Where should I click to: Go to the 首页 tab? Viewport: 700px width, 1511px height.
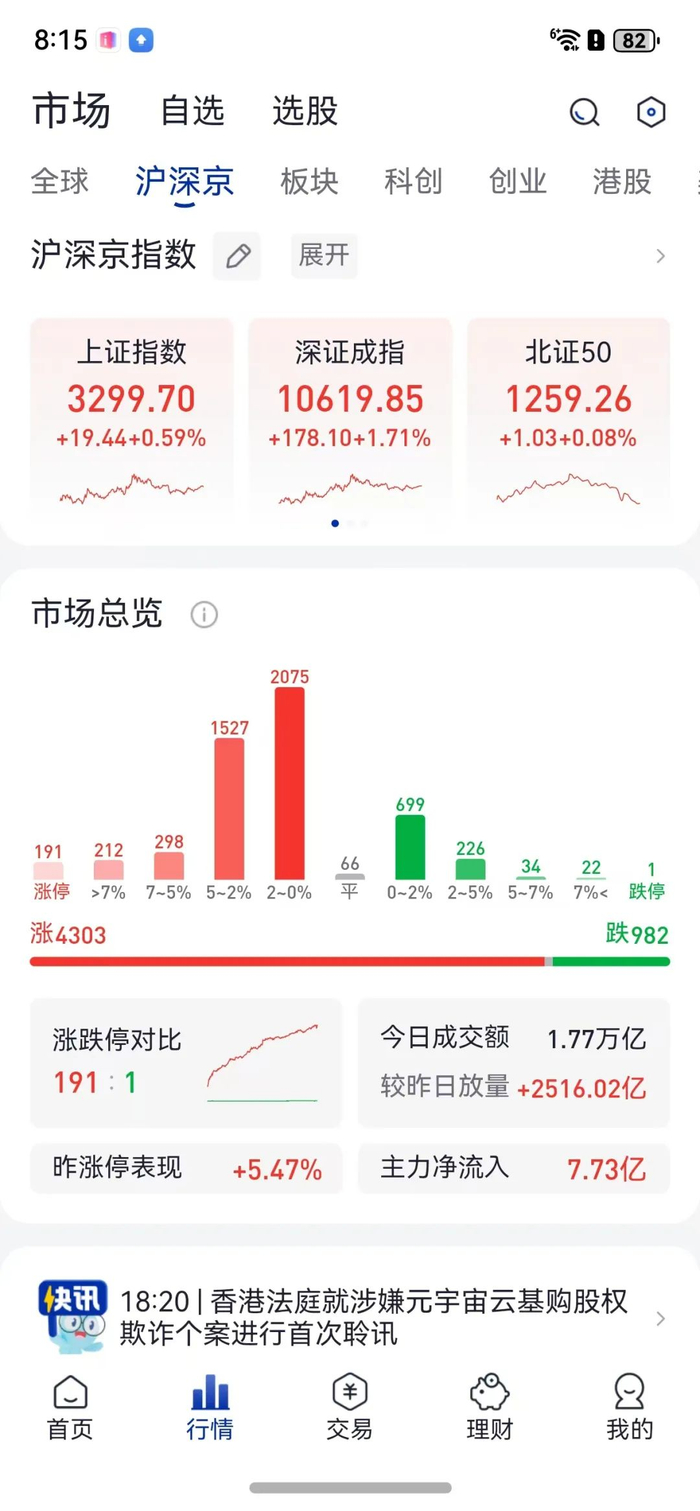[x=70, y=1407]
